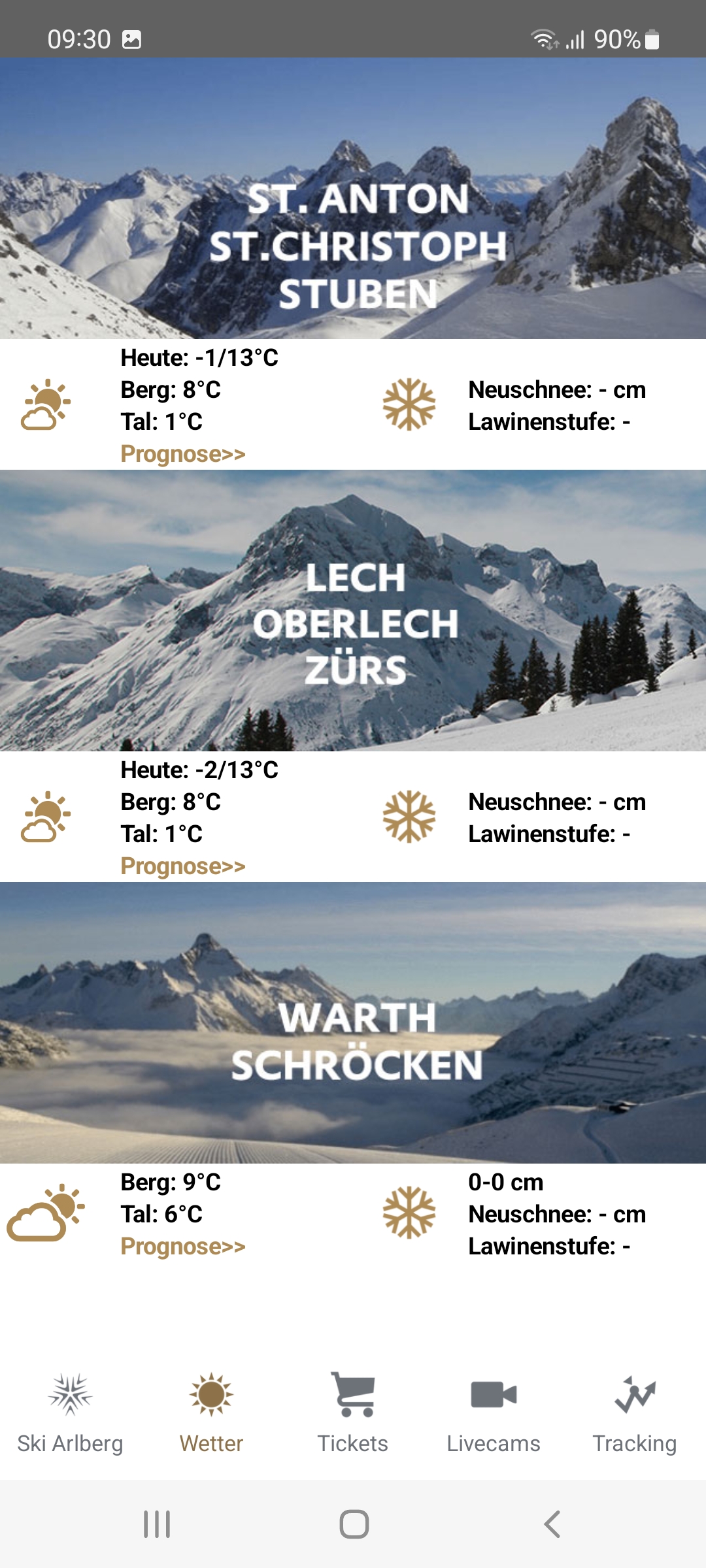Open Prognose link for St. Anton region
The height and width of the screenshot is (1568, 706).
[x=183, y=453]
